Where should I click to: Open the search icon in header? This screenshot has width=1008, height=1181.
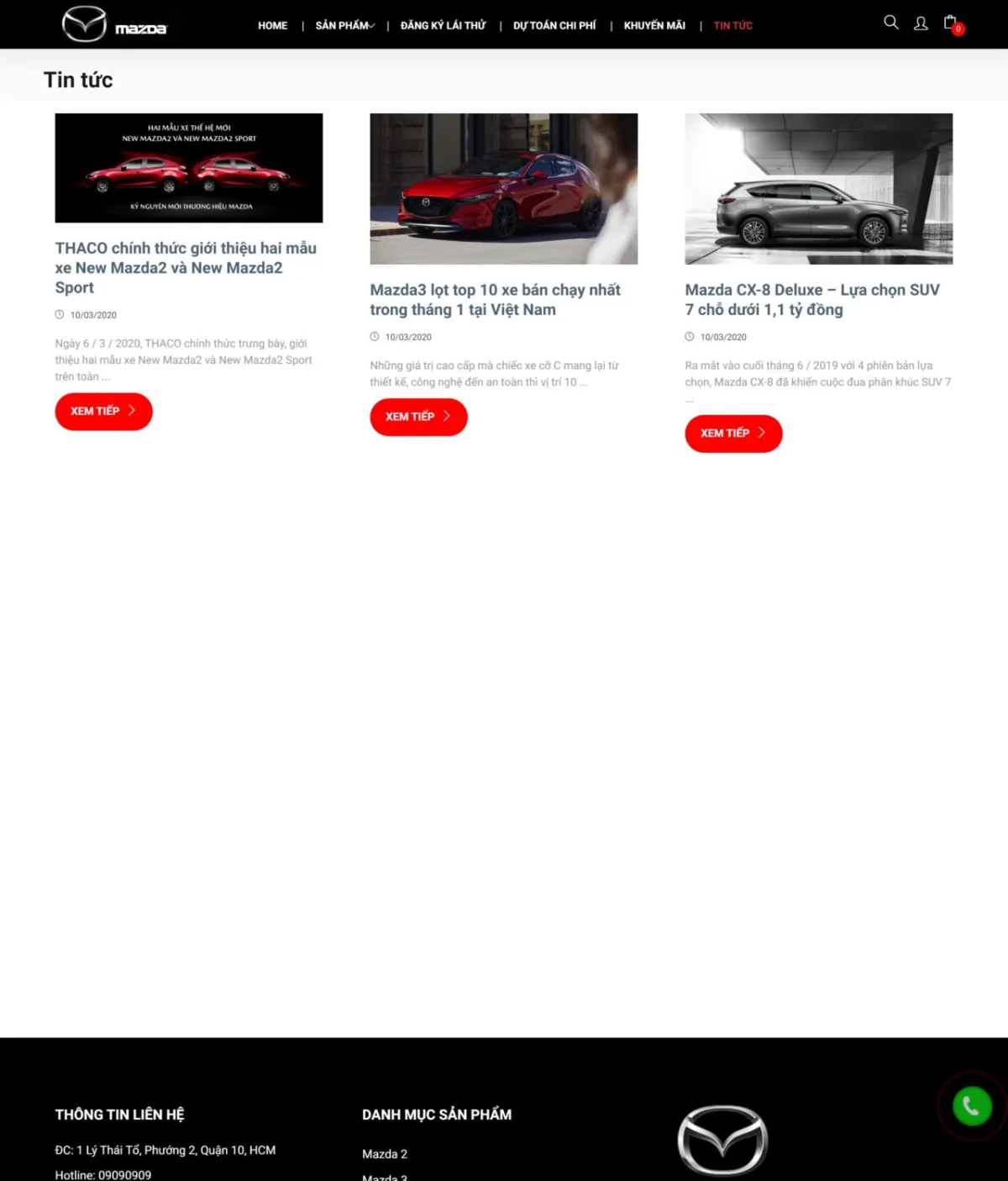pos(891,23)
